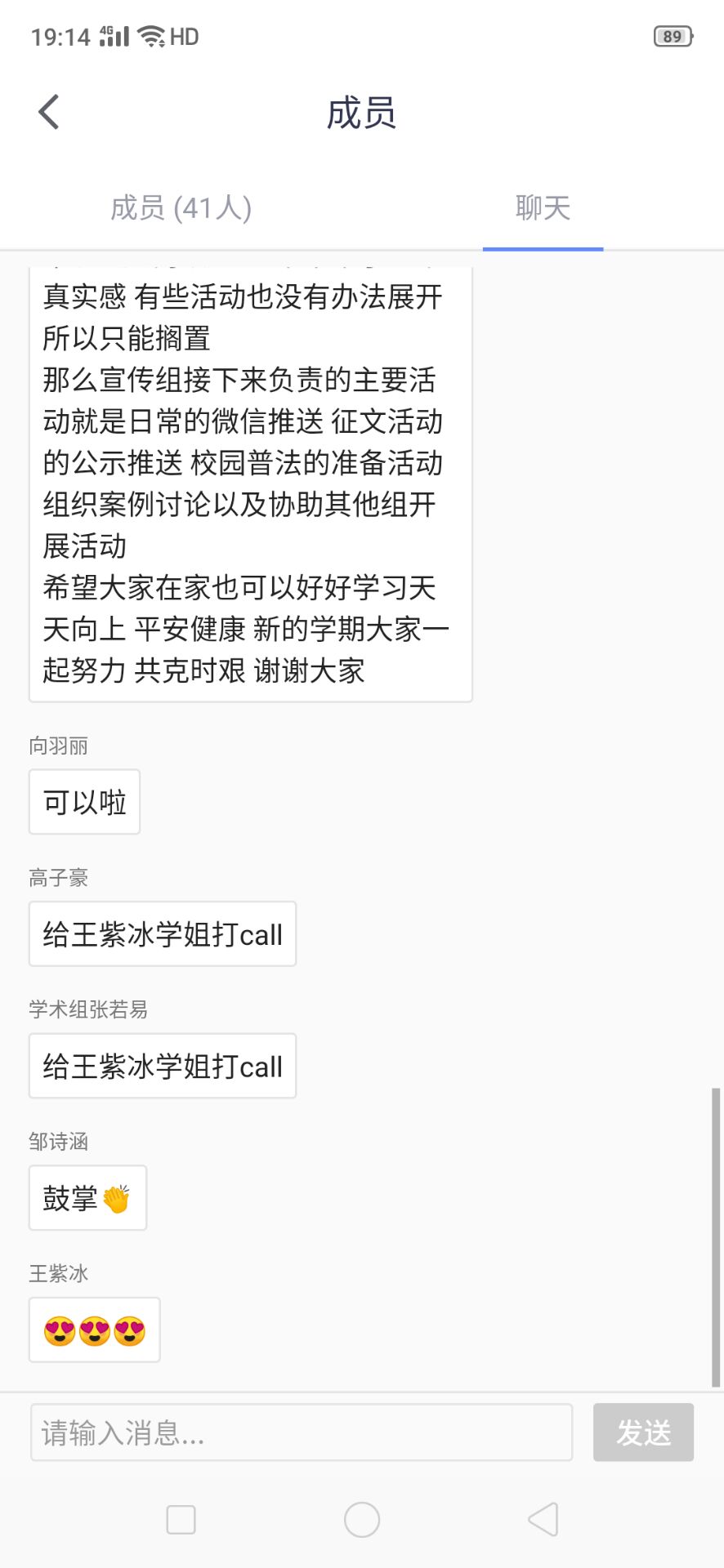Select the 聊天 tab
This screenshot has height=1568, width=724.
click(543, 208)
